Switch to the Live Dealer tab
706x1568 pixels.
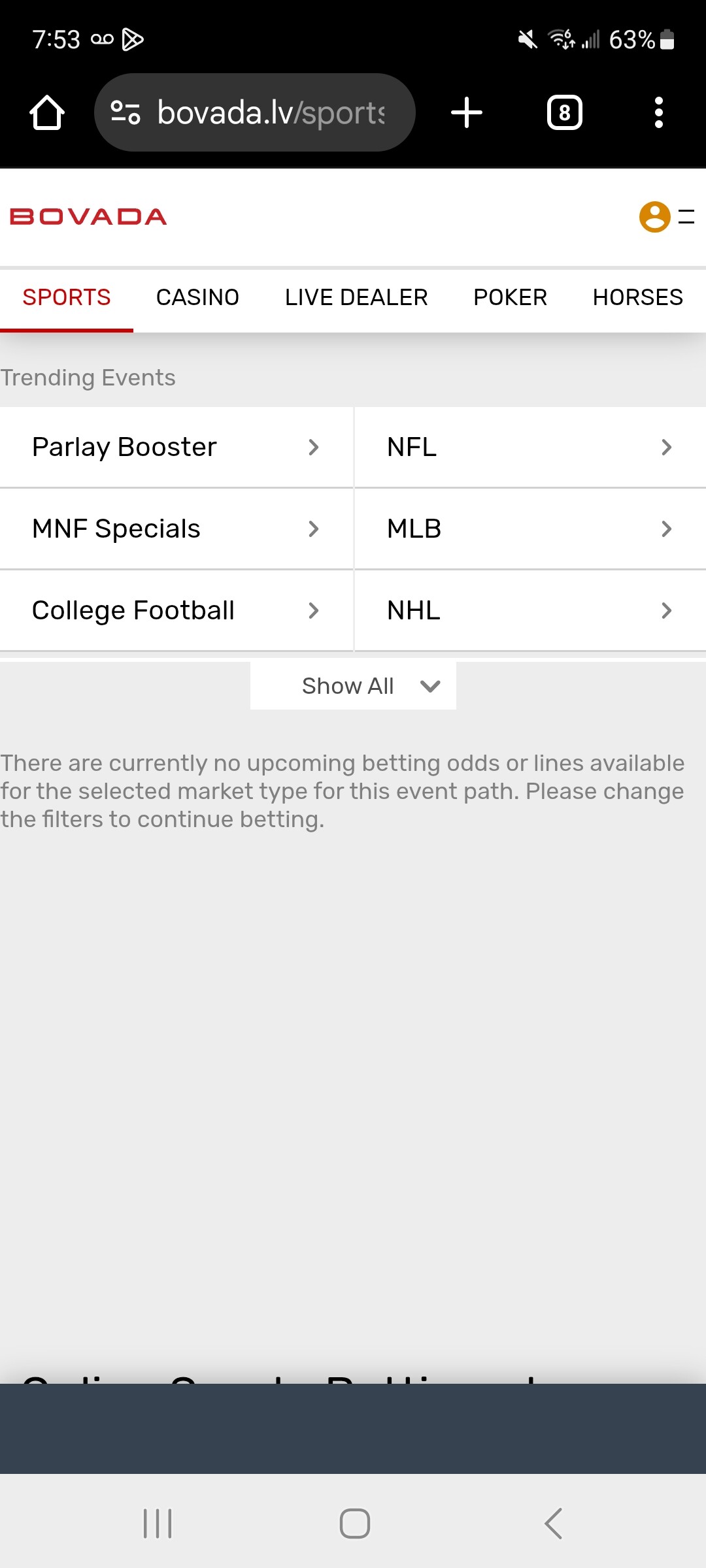(x=356, y=298)
